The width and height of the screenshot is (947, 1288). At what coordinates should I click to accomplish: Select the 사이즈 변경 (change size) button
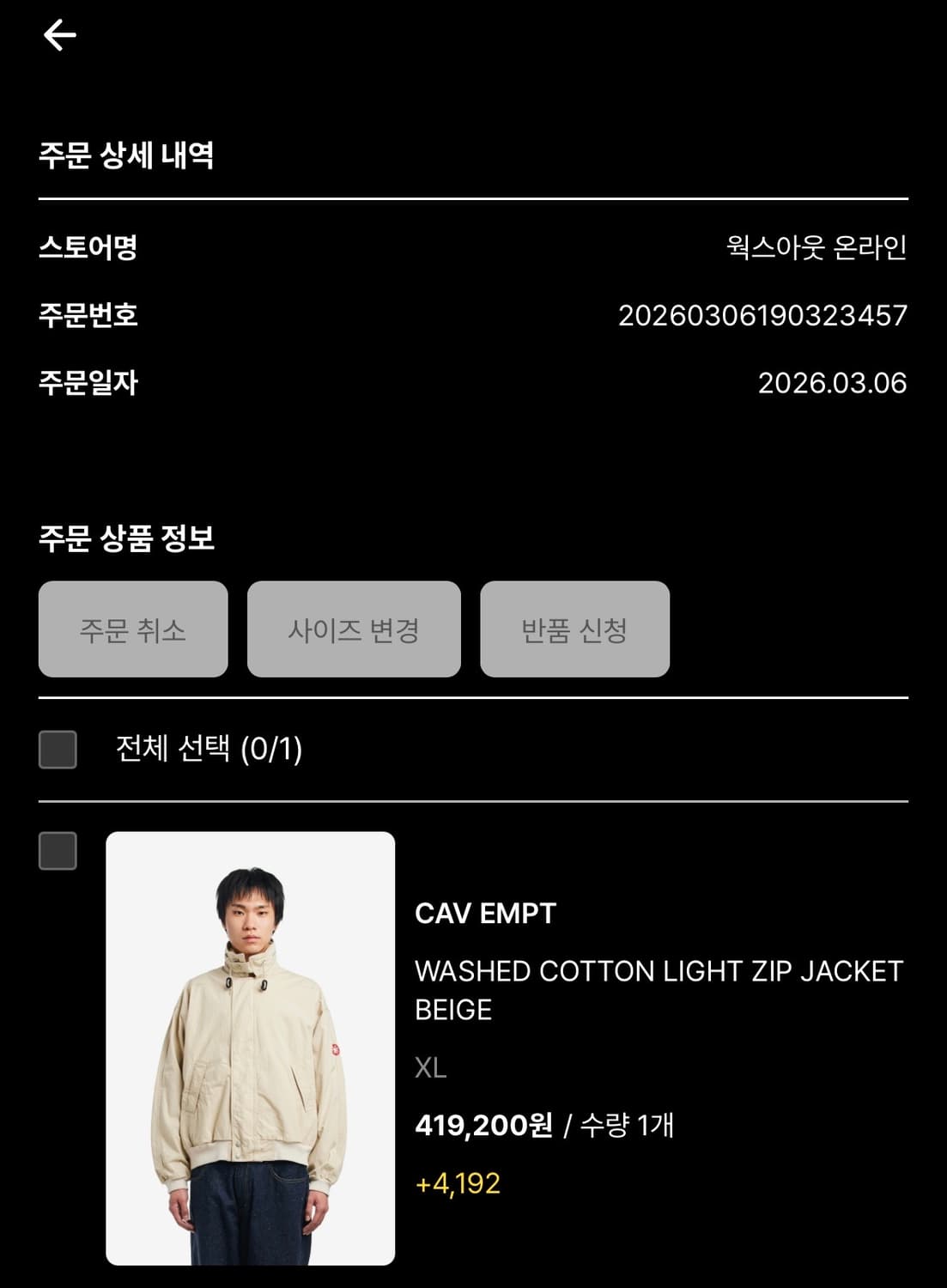tap(354, 629)
